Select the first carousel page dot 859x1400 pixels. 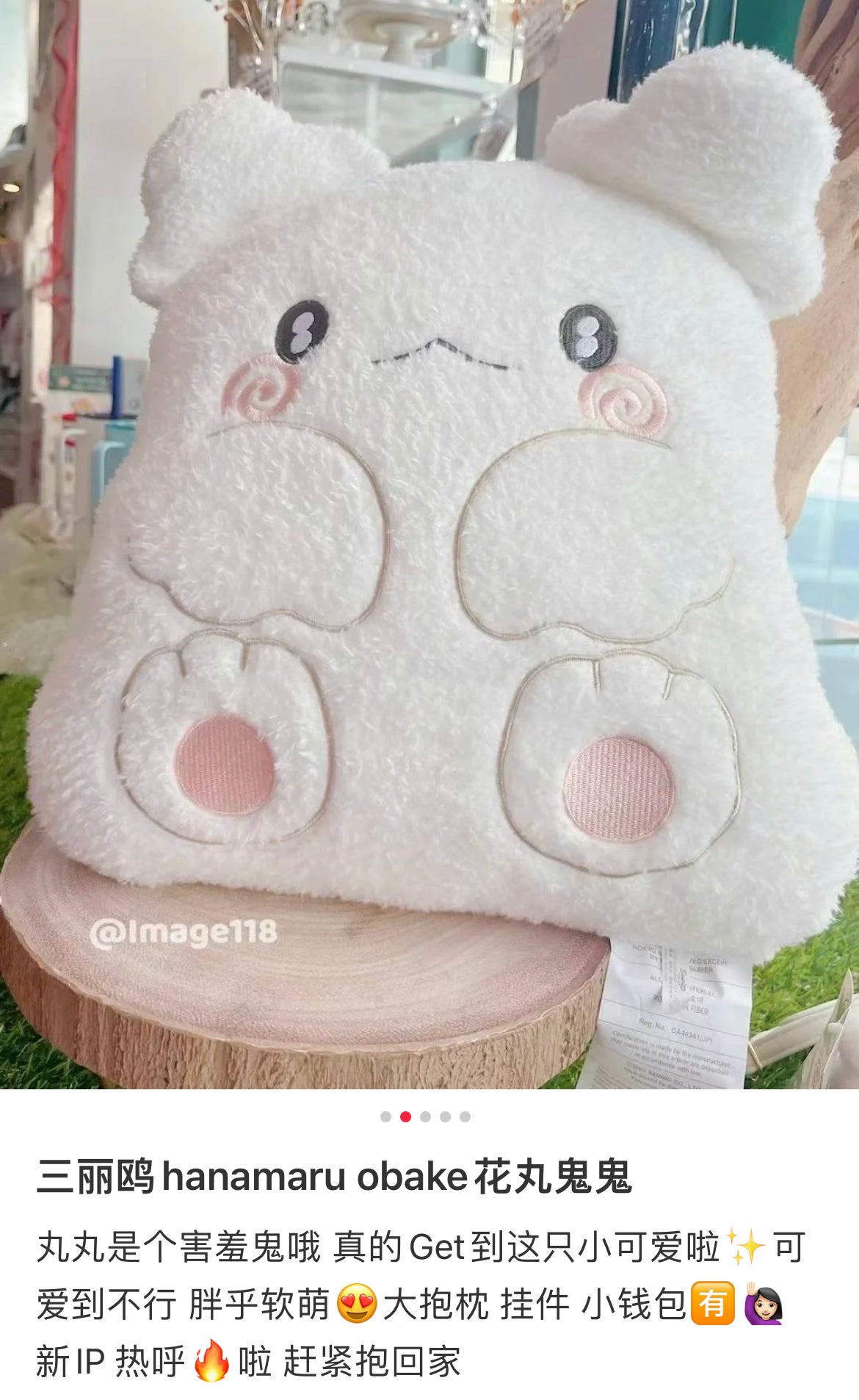tap(385, 1116)
